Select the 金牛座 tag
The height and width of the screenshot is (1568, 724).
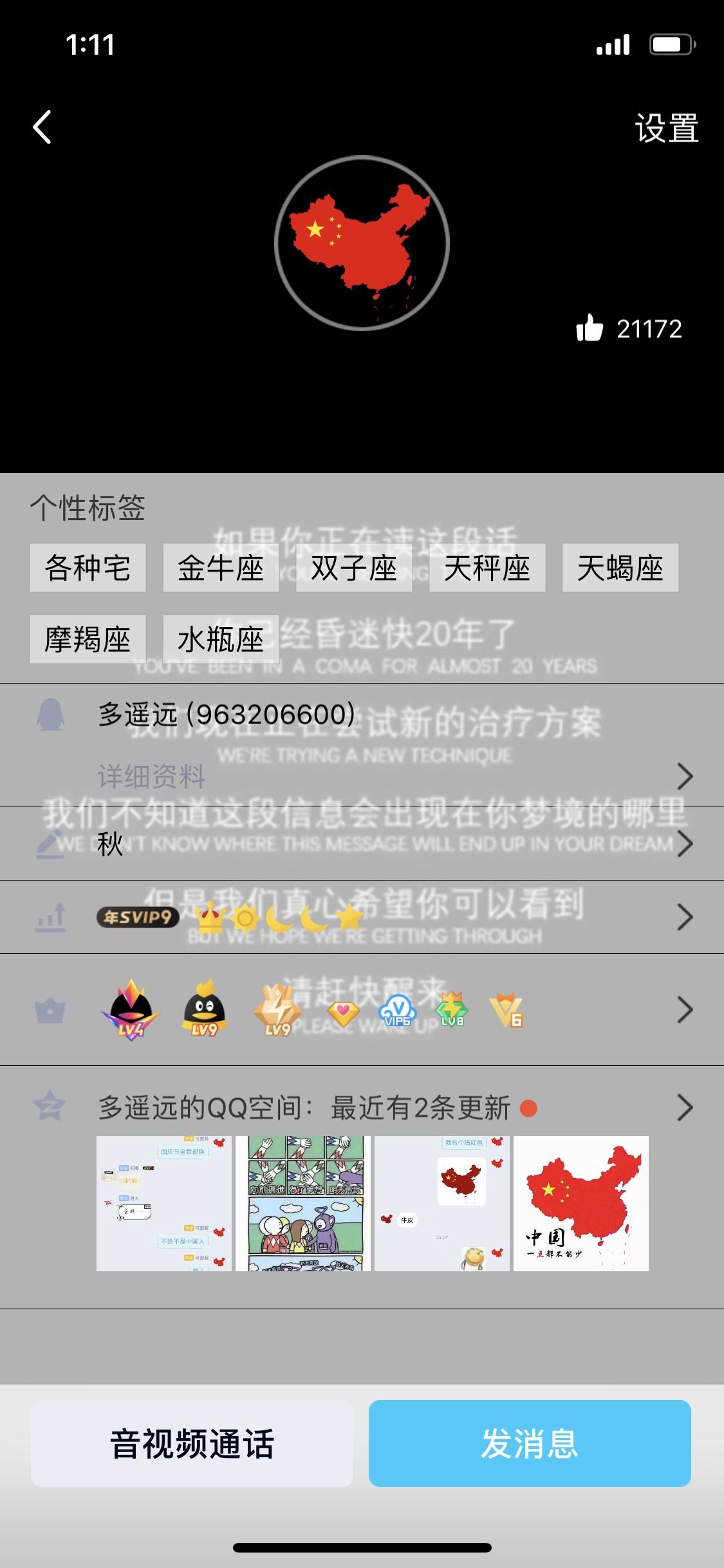(x=221, y=568)
